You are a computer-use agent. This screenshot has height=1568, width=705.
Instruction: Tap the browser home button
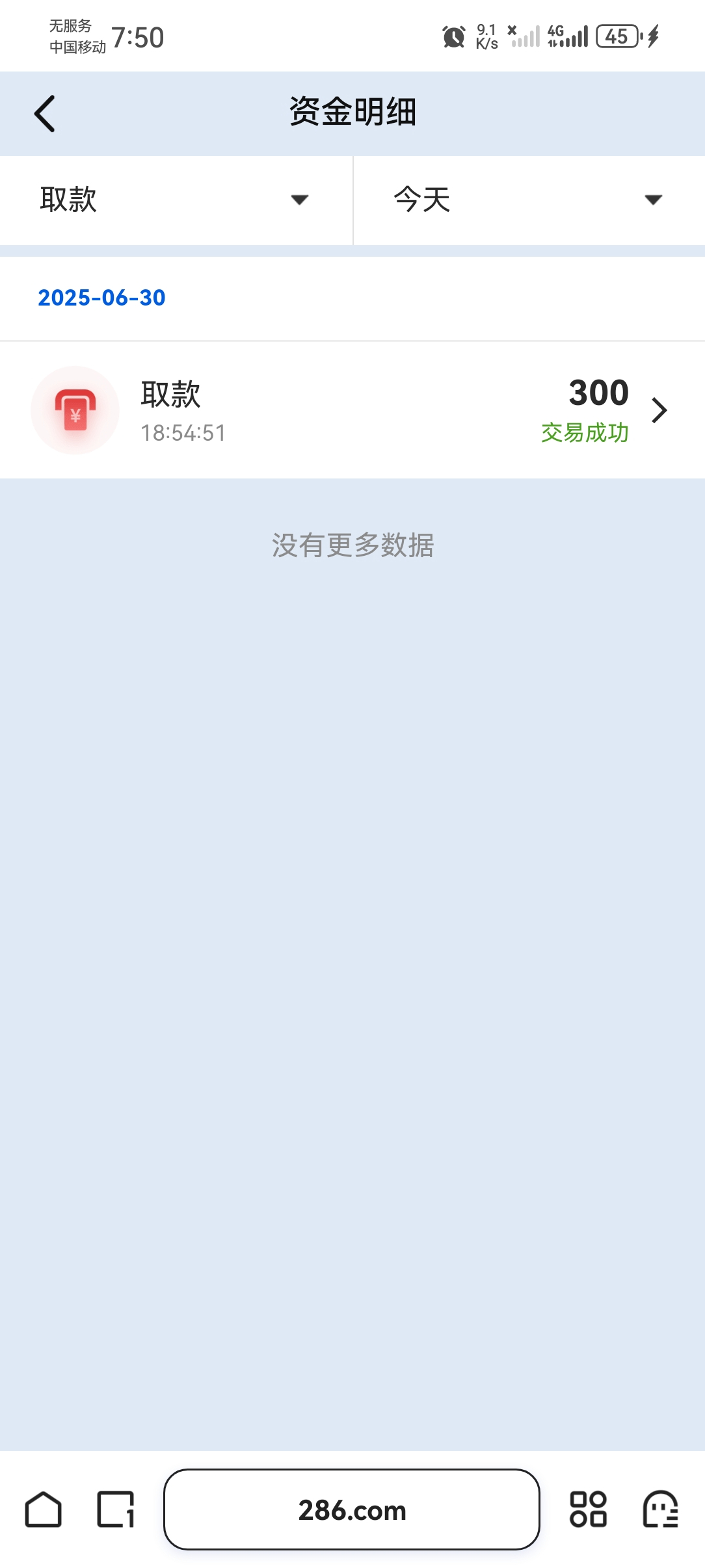[44, 1509]
